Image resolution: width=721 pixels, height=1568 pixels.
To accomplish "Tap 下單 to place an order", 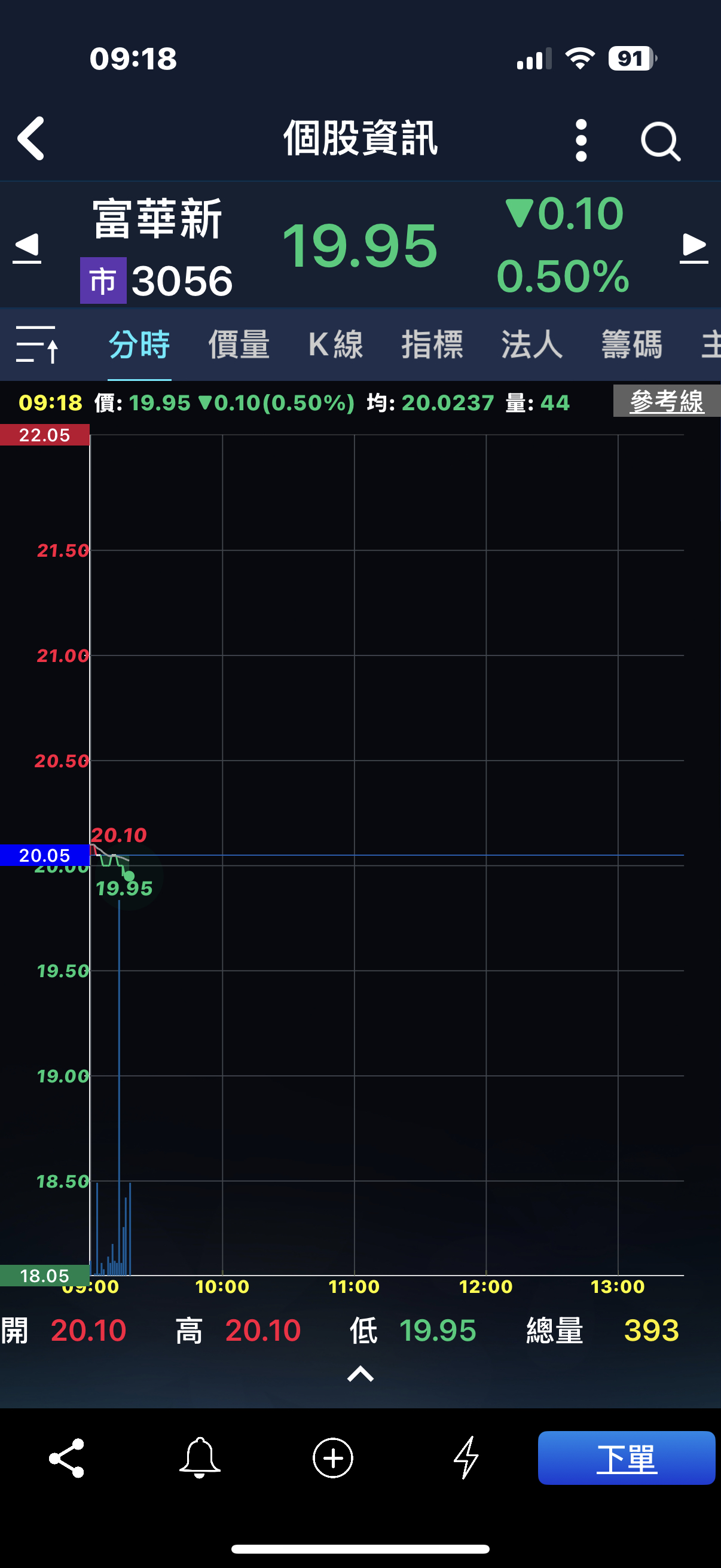I will click(626, 1458).
